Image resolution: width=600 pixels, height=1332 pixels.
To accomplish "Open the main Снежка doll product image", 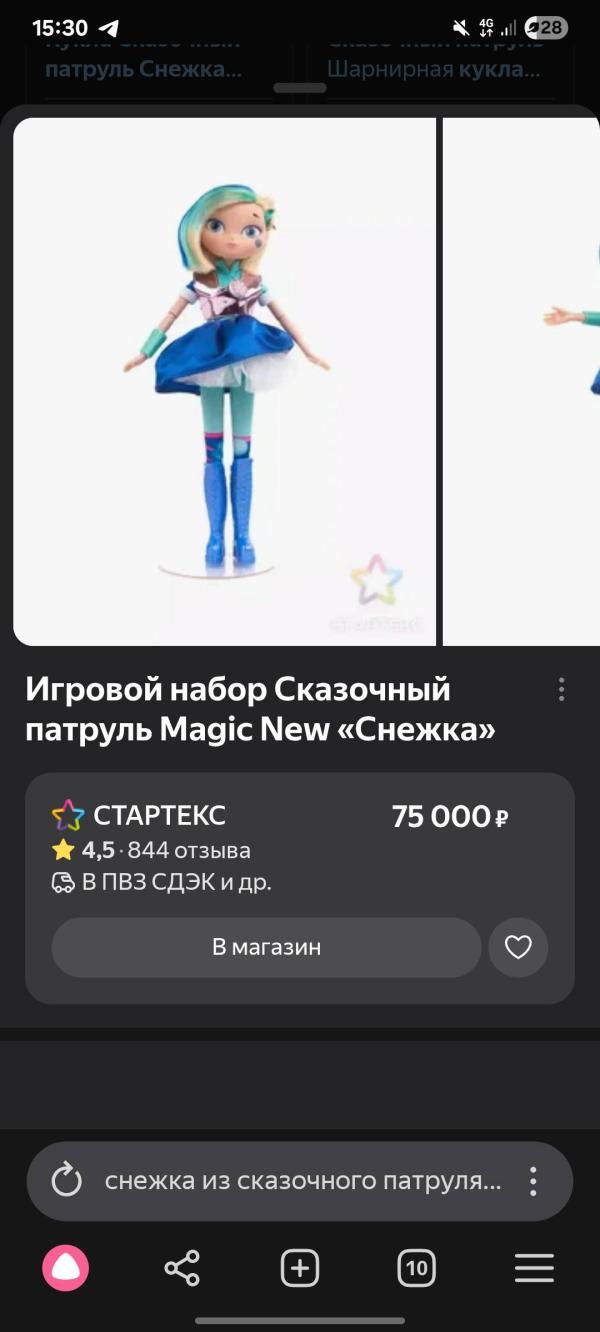I will pos(225,381).
